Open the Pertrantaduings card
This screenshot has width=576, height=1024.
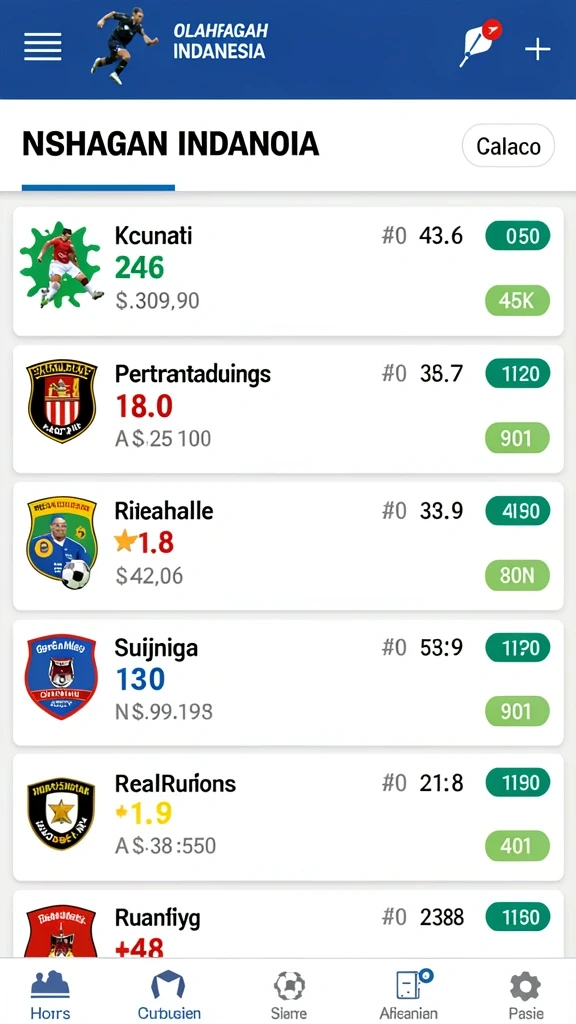click(288, 409)
